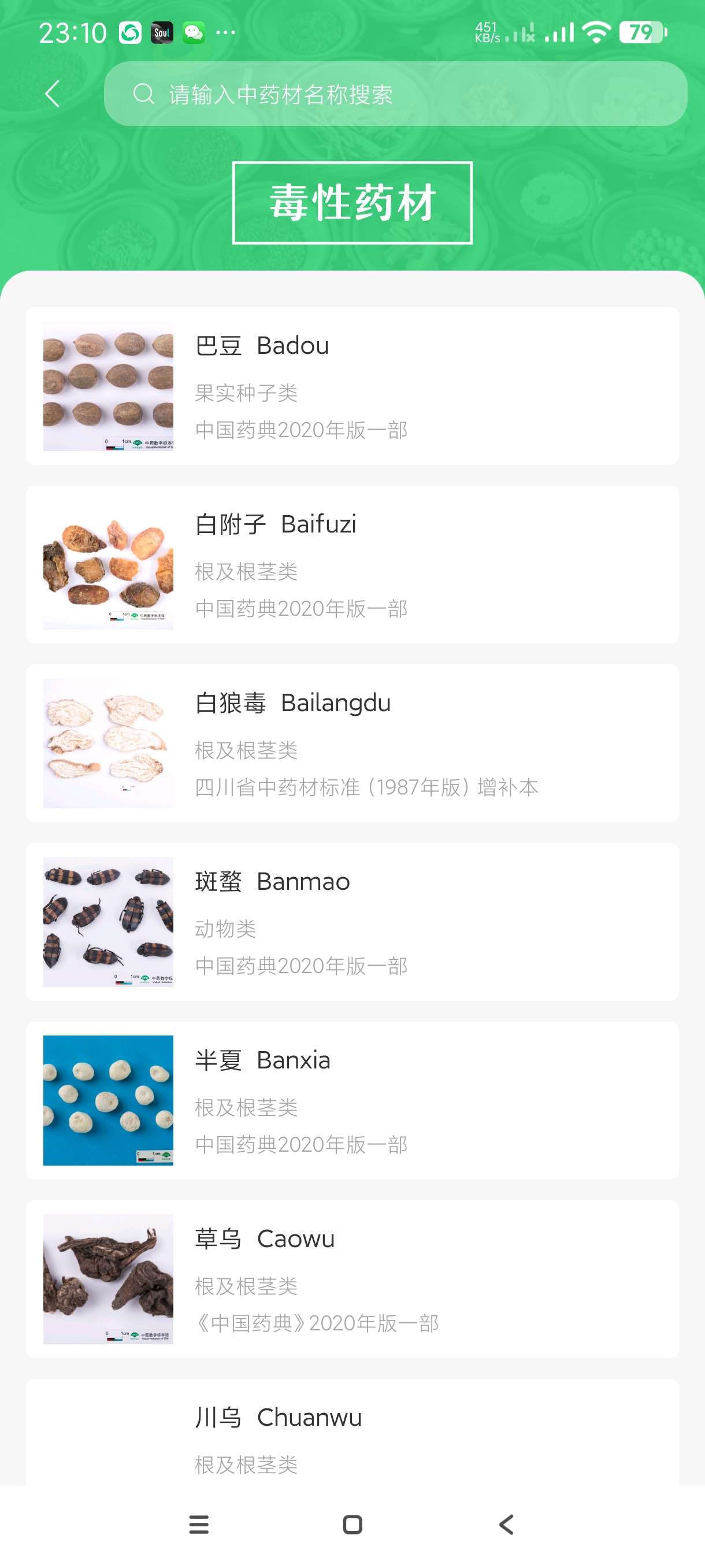Tap the herb name search field
Screen dimensions: 705x1568
(x=395, y=94)
